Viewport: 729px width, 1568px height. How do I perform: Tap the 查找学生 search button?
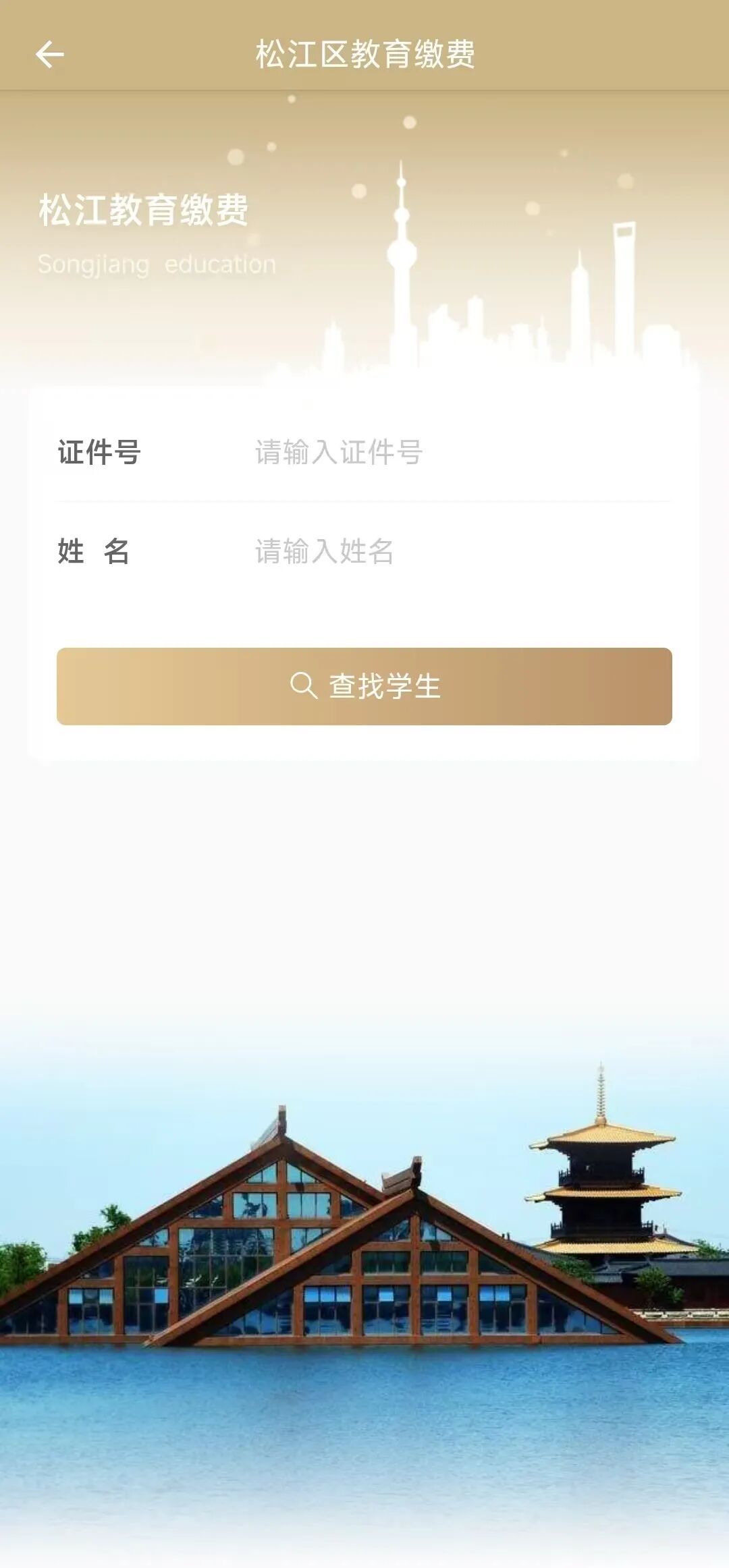coord(364,686)
